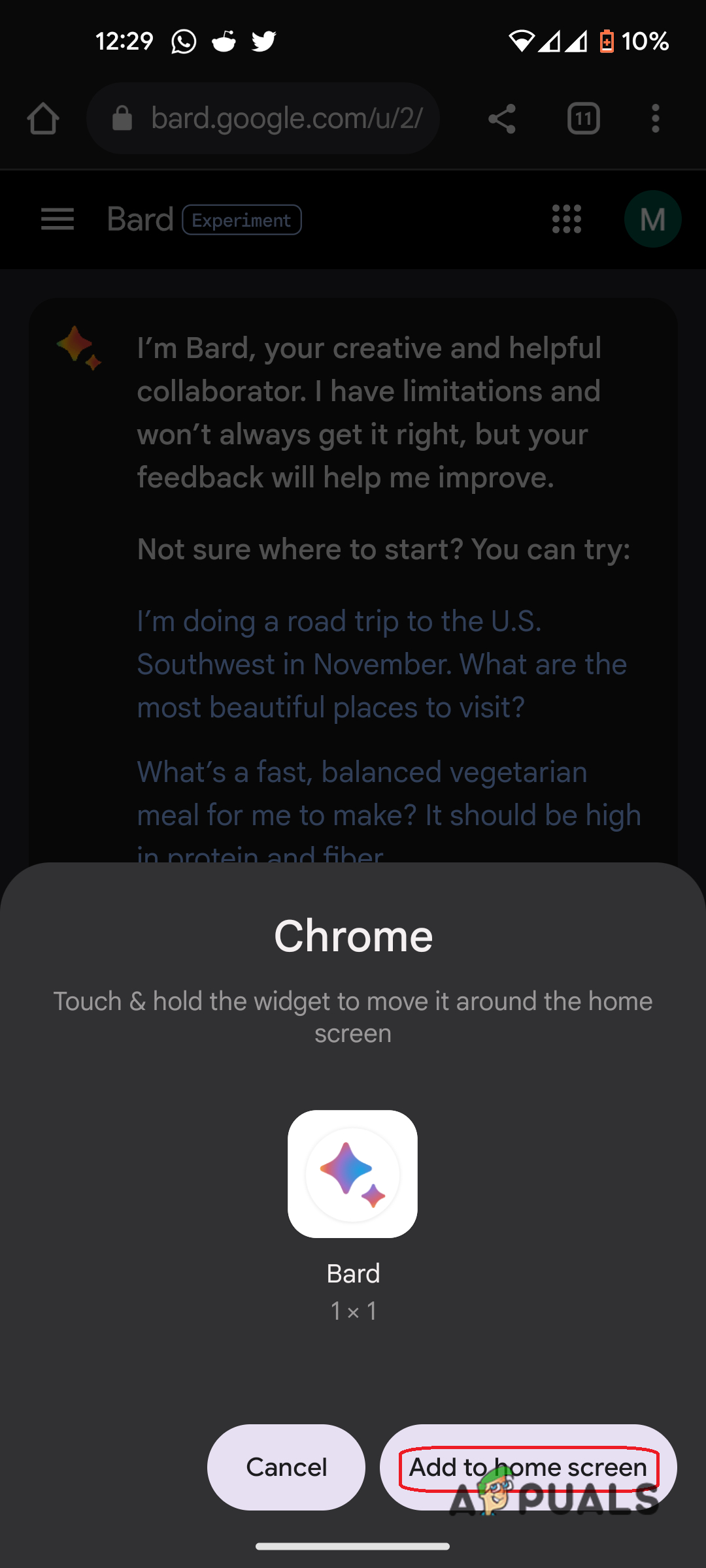The image size is (706, 1568).
Task: Open Bard's hamburger menu
Action: click(58, 220)
